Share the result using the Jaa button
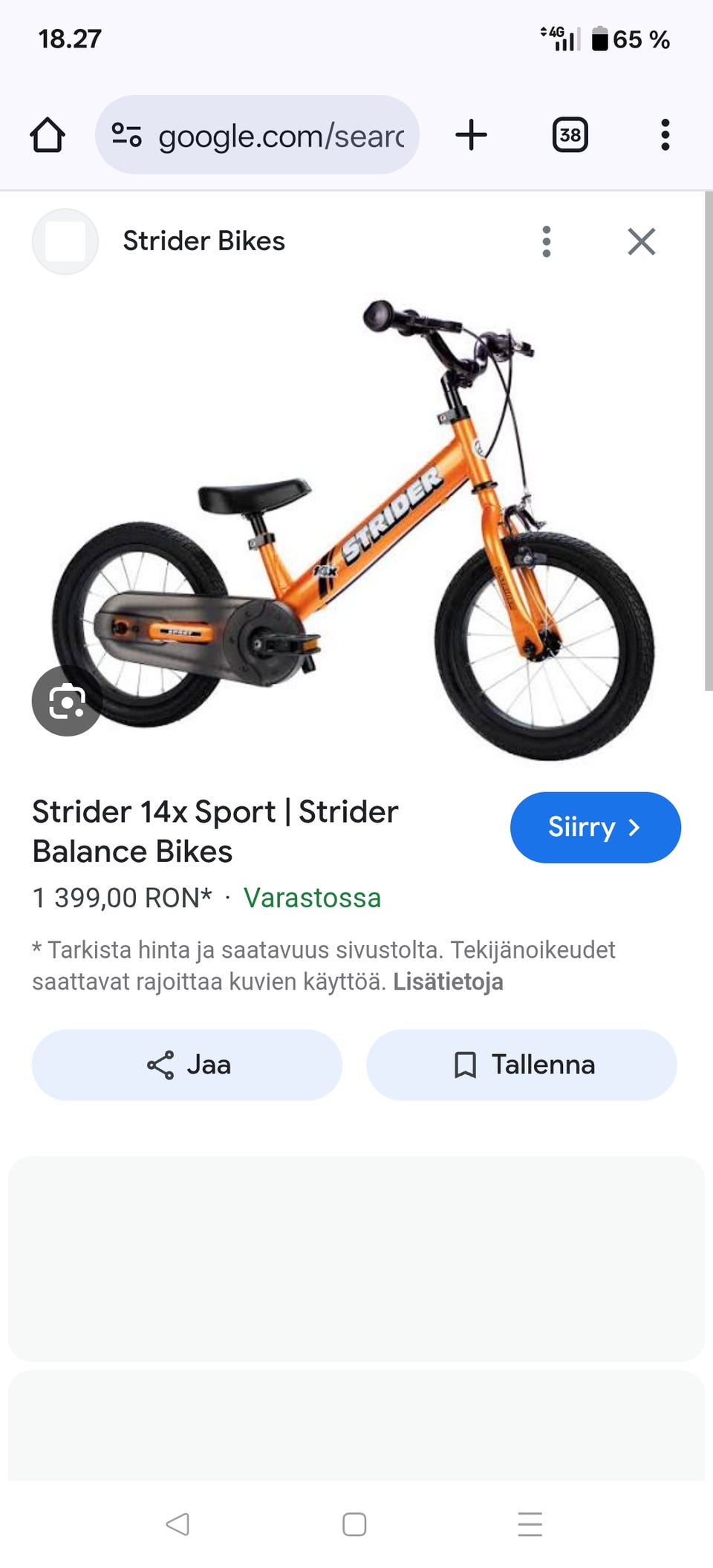713x1568 pixels. 186,1065
